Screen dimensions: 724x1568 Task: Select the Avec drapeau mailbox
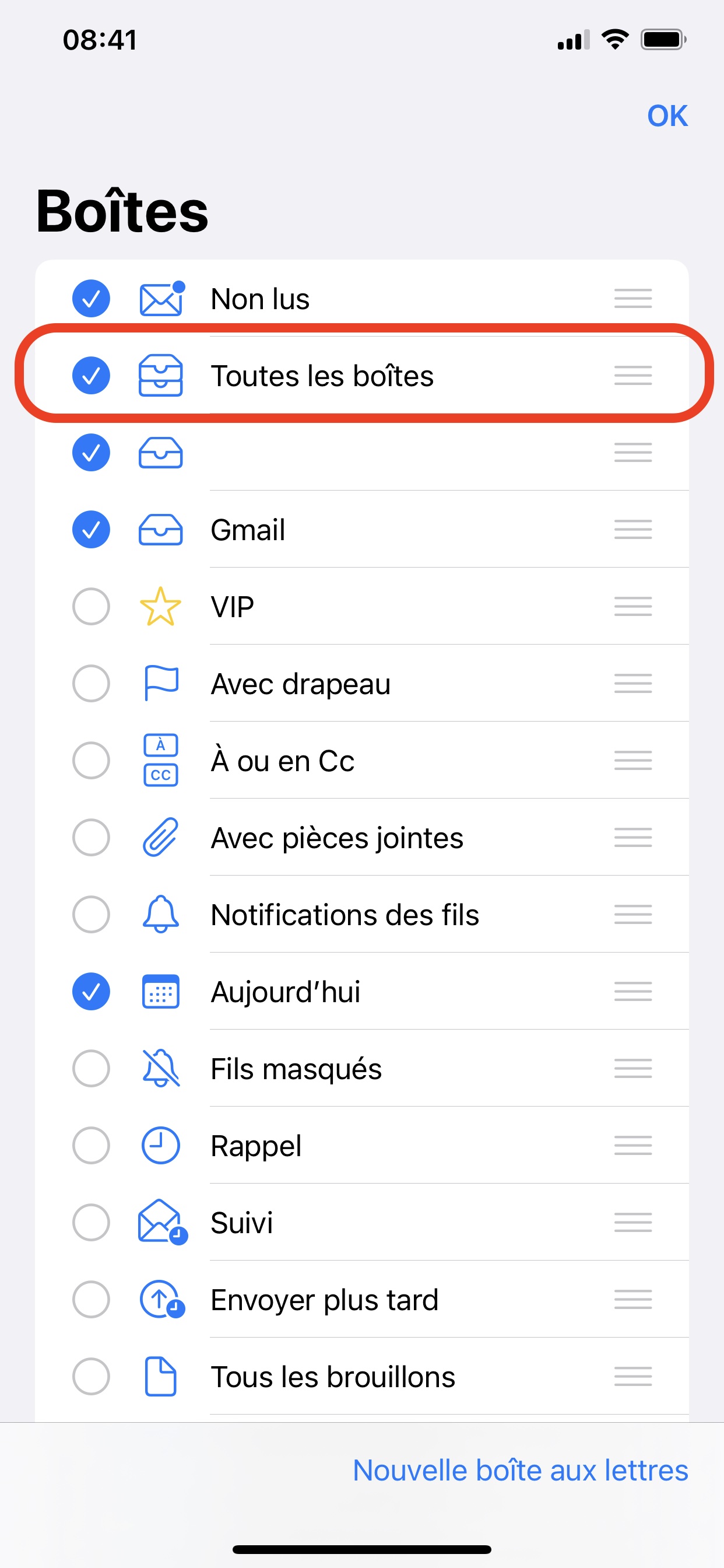point(92,684)
